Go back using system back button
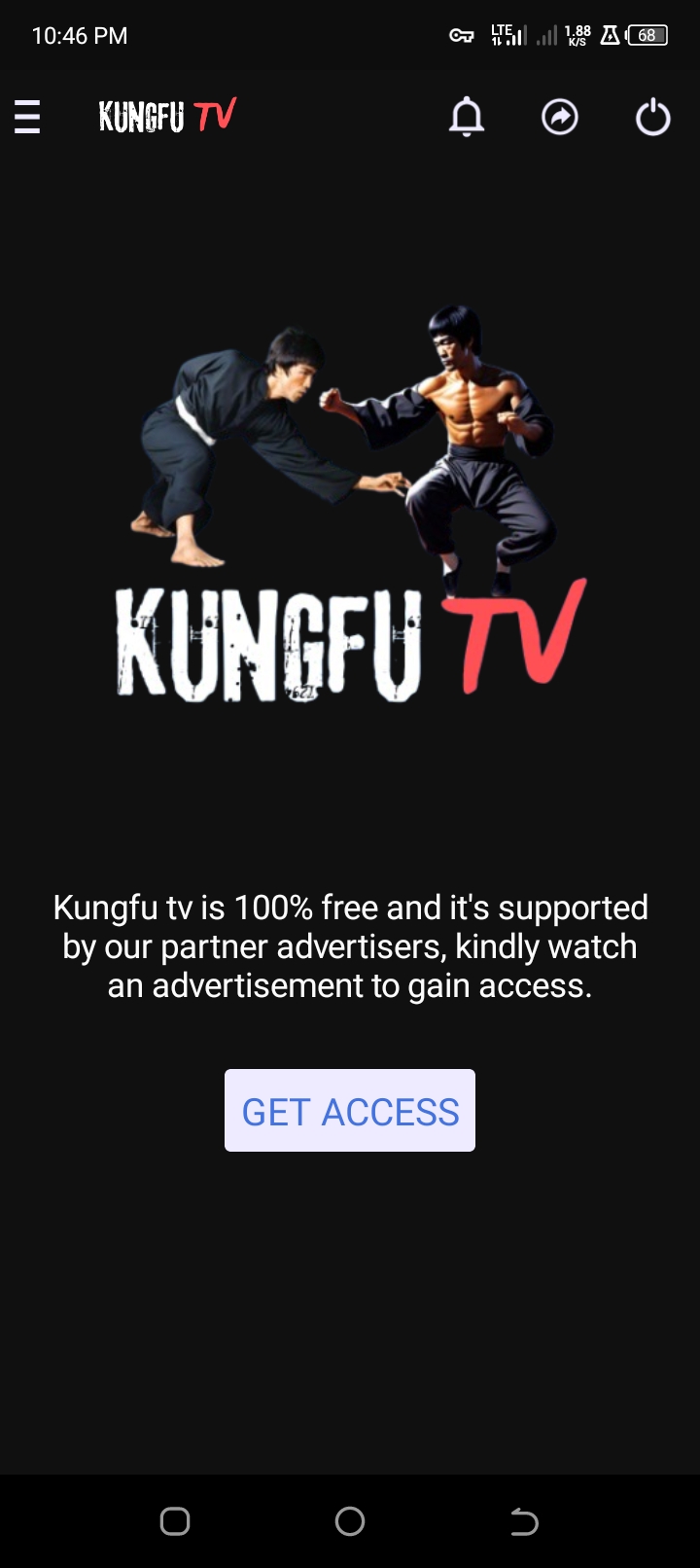700x1568 pixels. [x=524, y=1521]
